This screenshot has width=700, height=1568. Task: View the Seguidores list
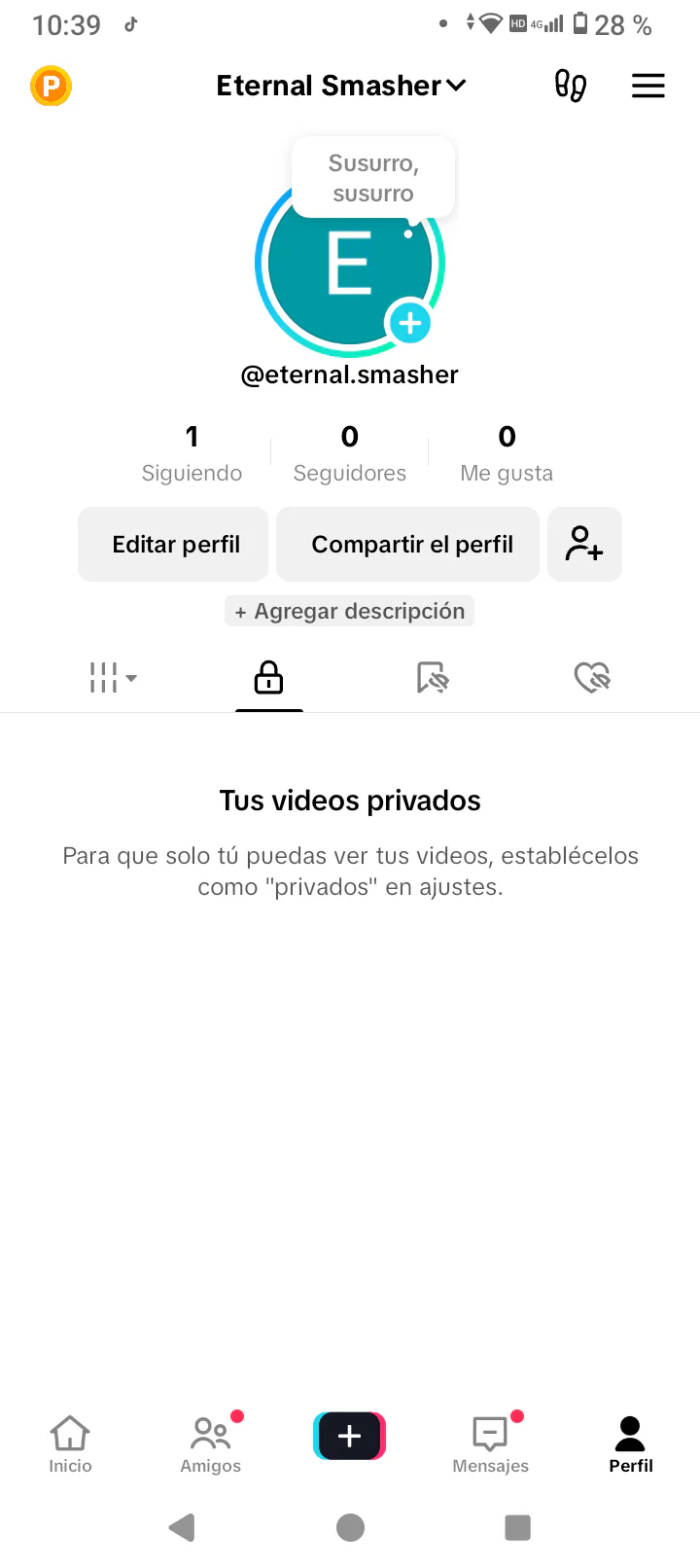[350, 453]
